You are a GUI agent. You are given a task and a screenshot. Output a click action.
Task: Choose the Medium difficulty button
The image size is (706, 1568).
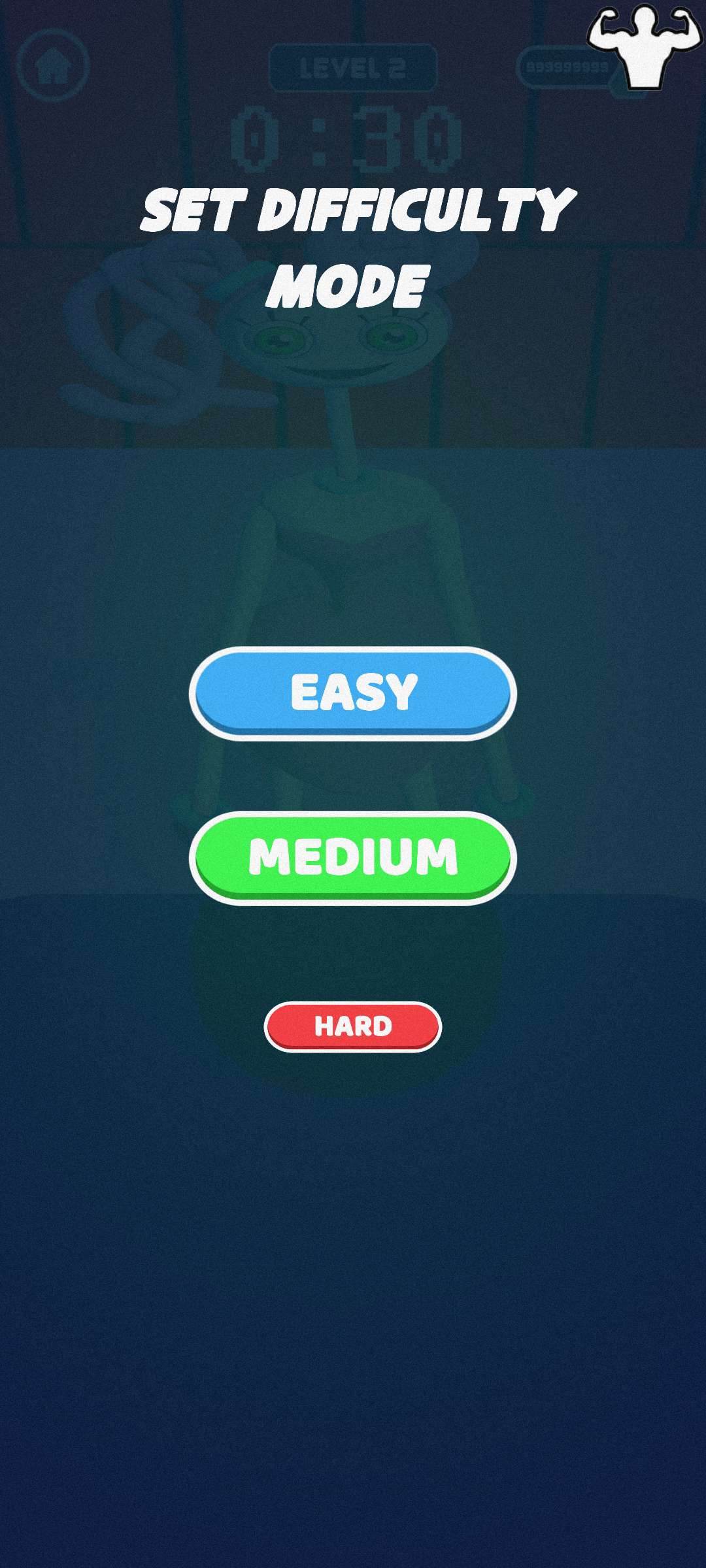[x=353, y=857]
